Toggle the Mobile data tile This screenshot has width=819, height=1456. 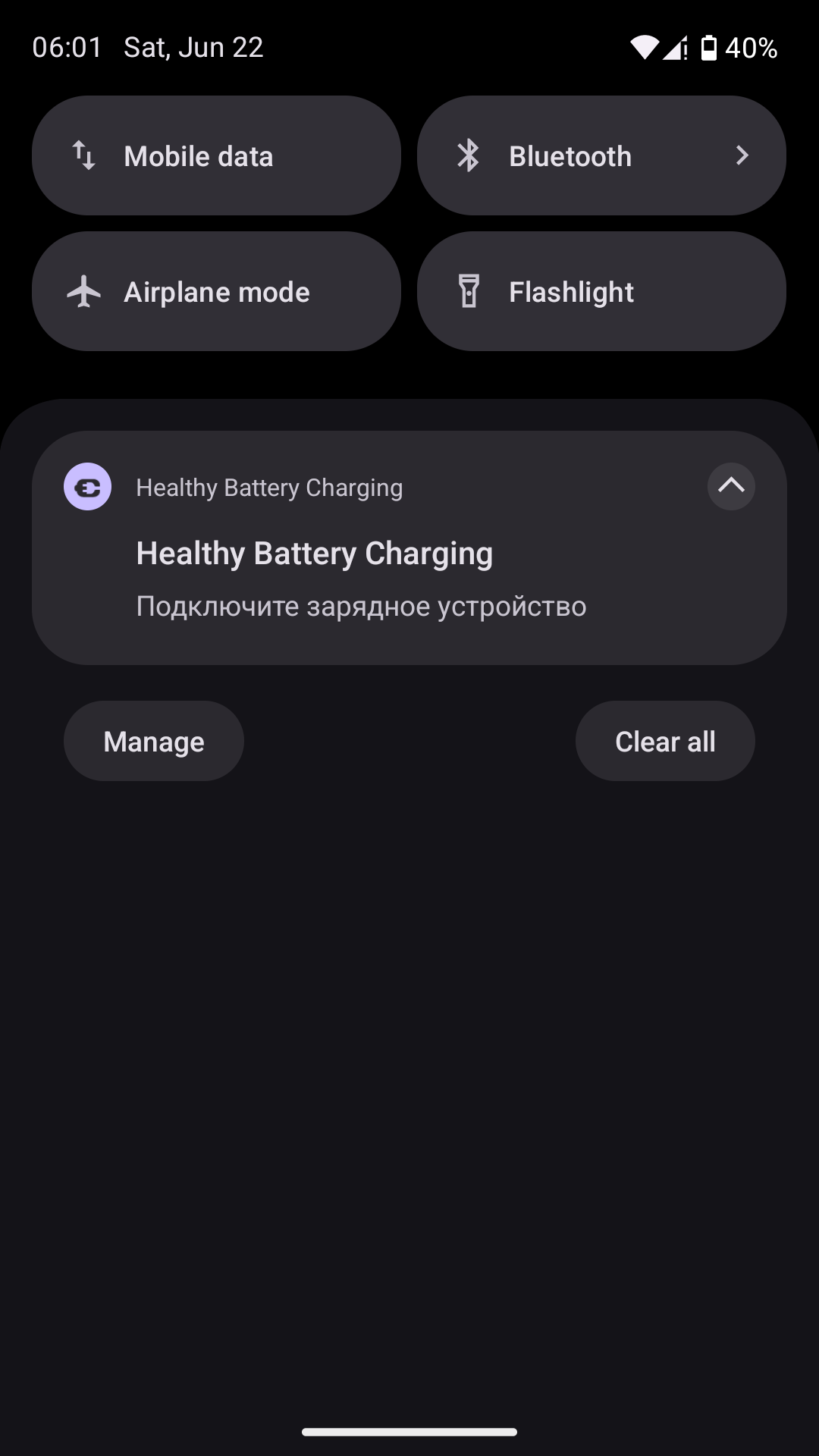tap(216, 155)
